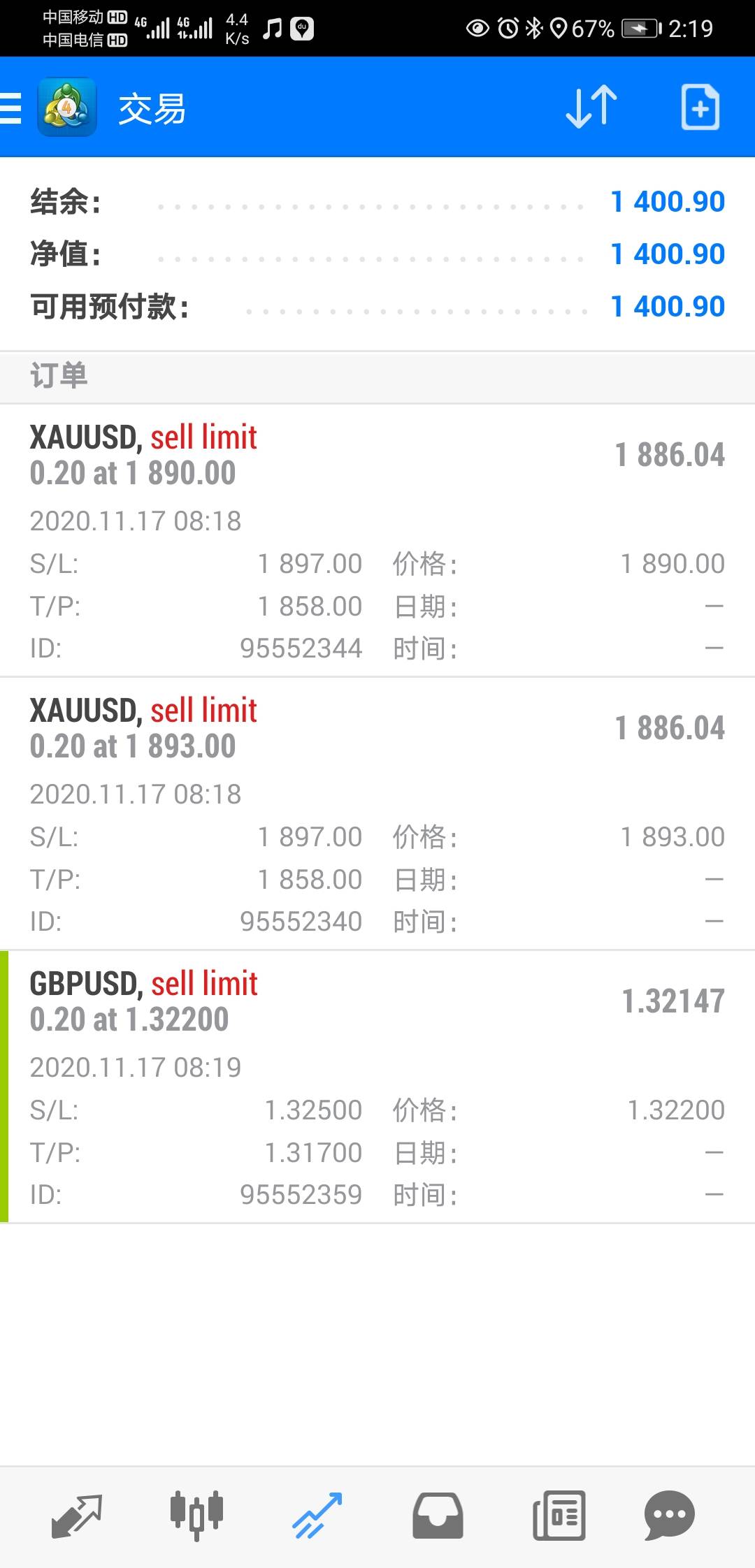
Task: Tap the sort orders arrows icon
Action: point(591,107)
